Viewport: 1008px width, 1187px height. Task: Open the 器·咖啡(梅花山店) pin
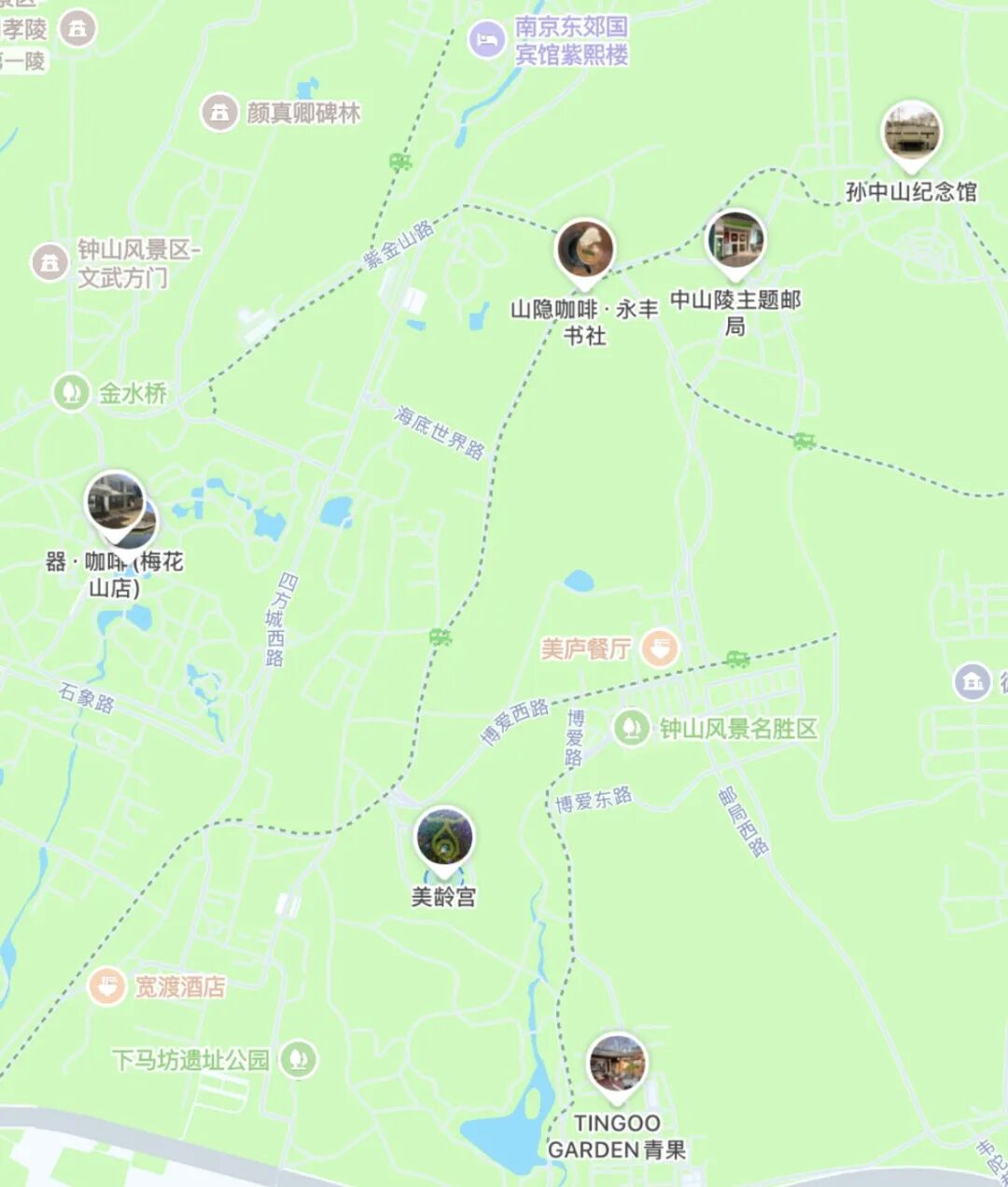(116, 502)
